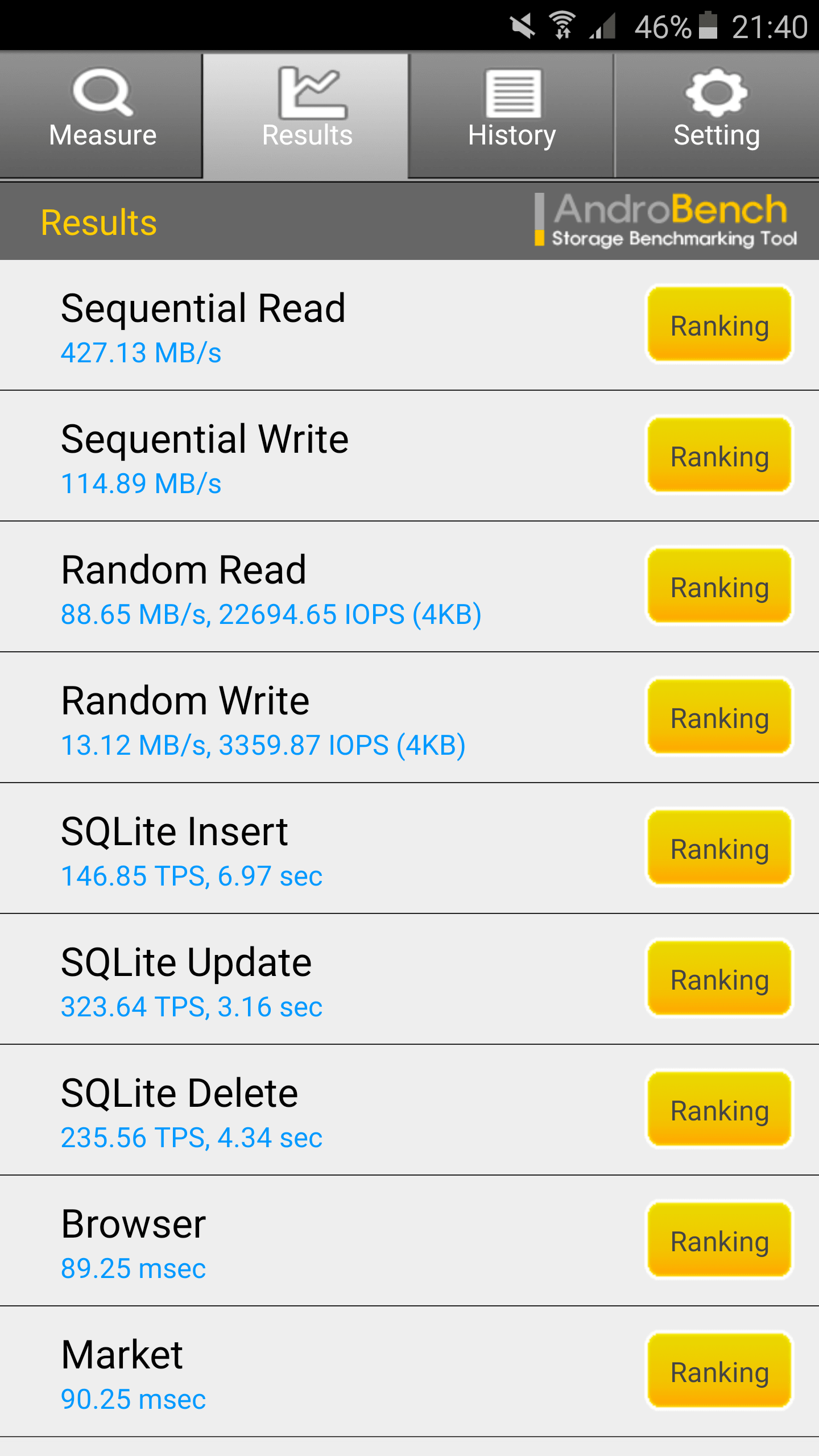Open ranking for SQLite Delete
The image size is (819, 1456).
click(x=719, y=1109)
